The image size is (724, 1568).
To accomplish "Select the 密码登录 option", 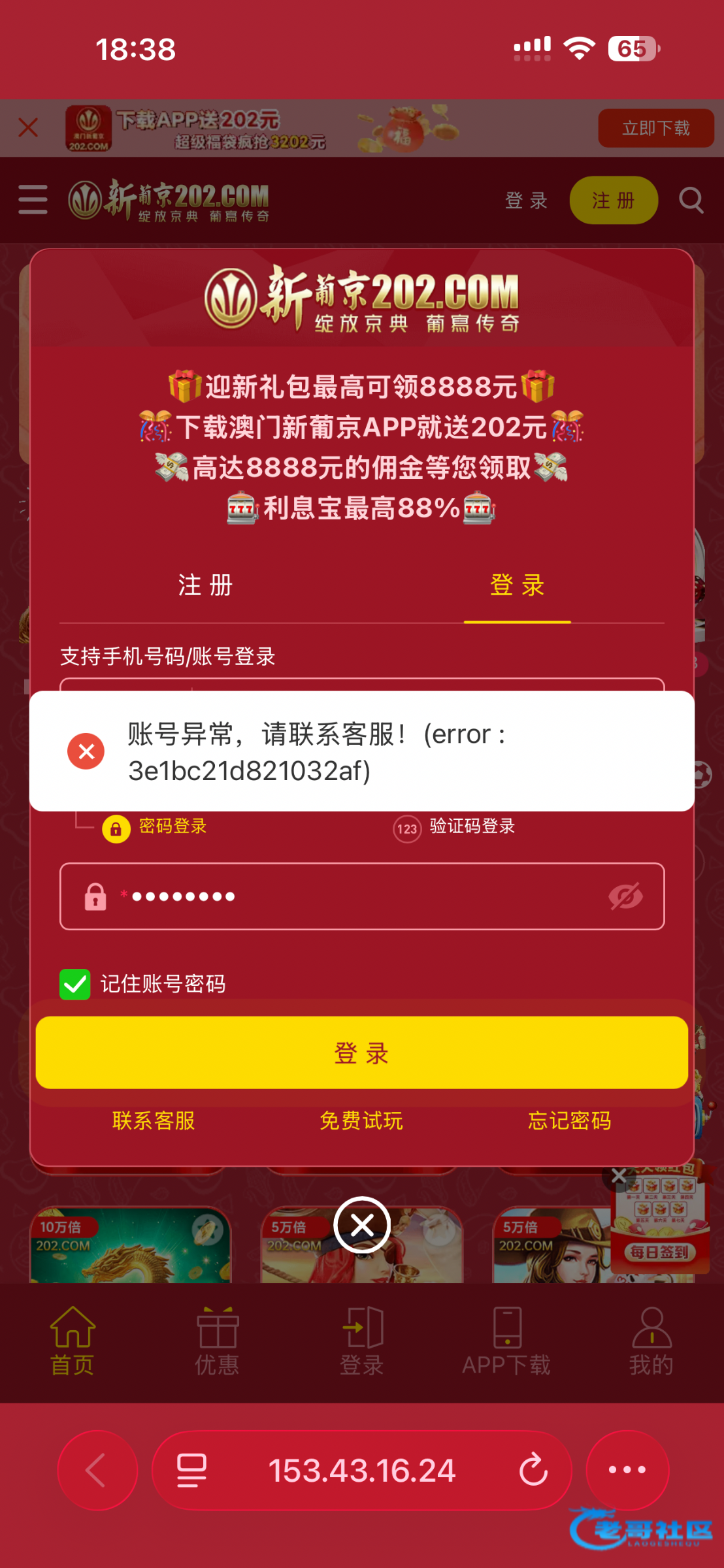I will [x=156, y=827].
